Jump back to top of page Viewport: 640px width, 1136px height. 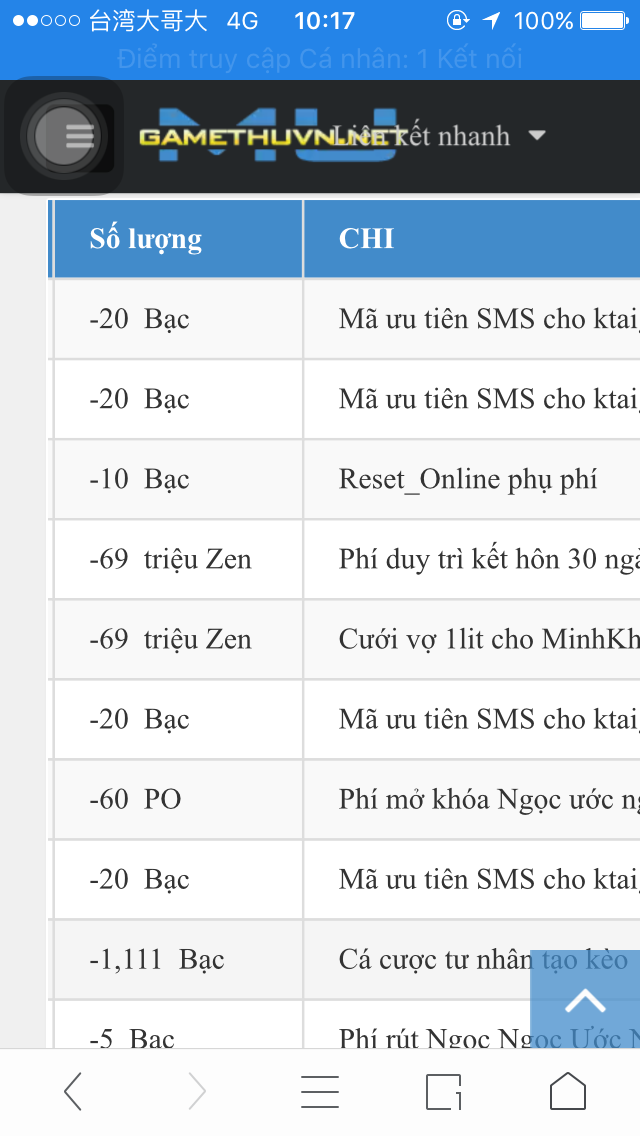click(x=585, y=1000)
